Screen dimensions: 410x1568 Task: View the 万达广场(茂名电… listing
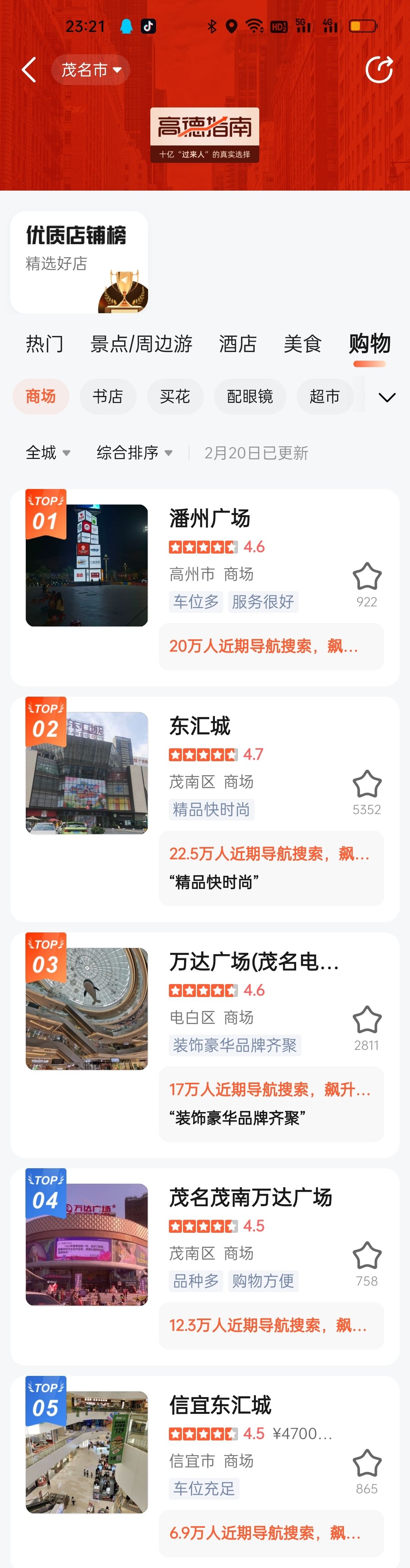[253, 962]
